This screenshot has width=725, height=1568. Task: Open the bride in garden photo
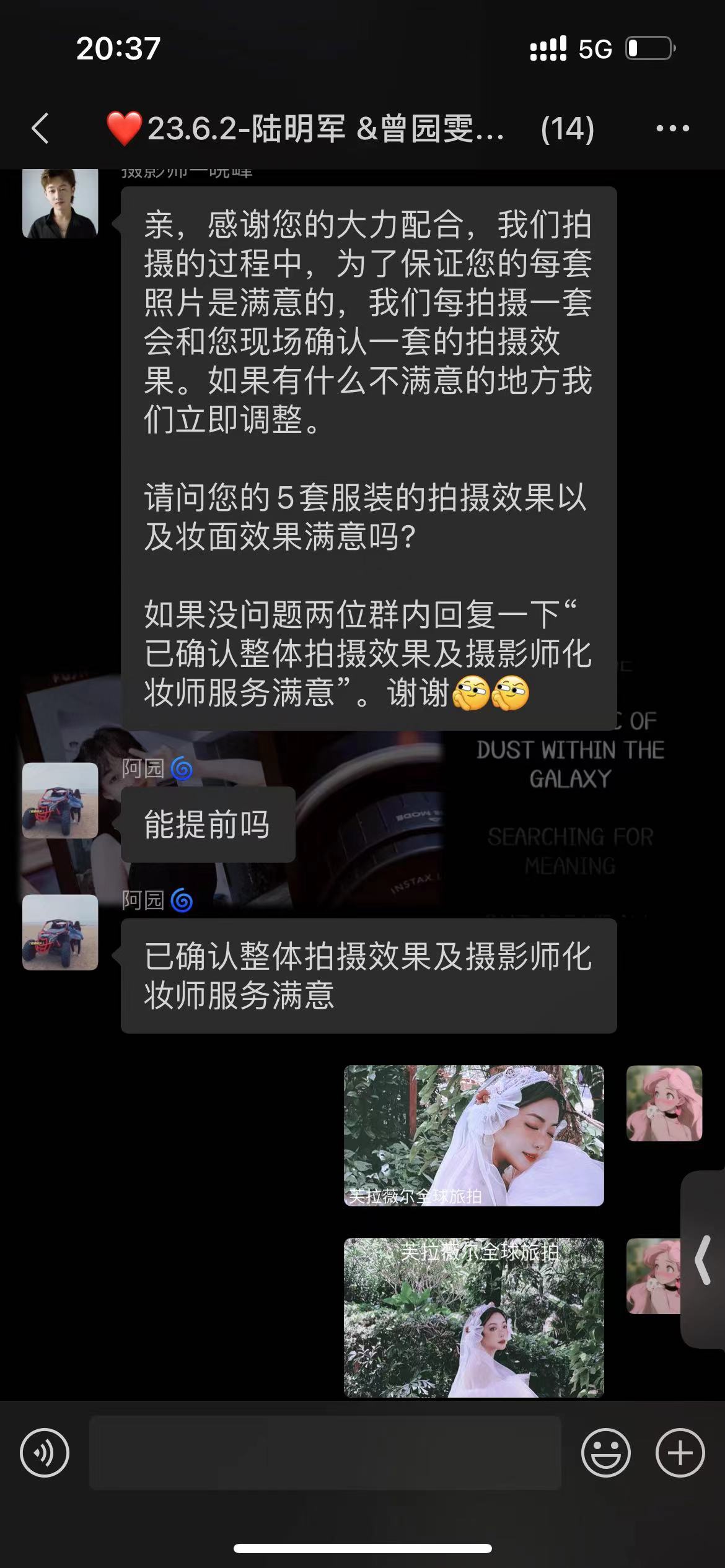tap(474, 1317)
